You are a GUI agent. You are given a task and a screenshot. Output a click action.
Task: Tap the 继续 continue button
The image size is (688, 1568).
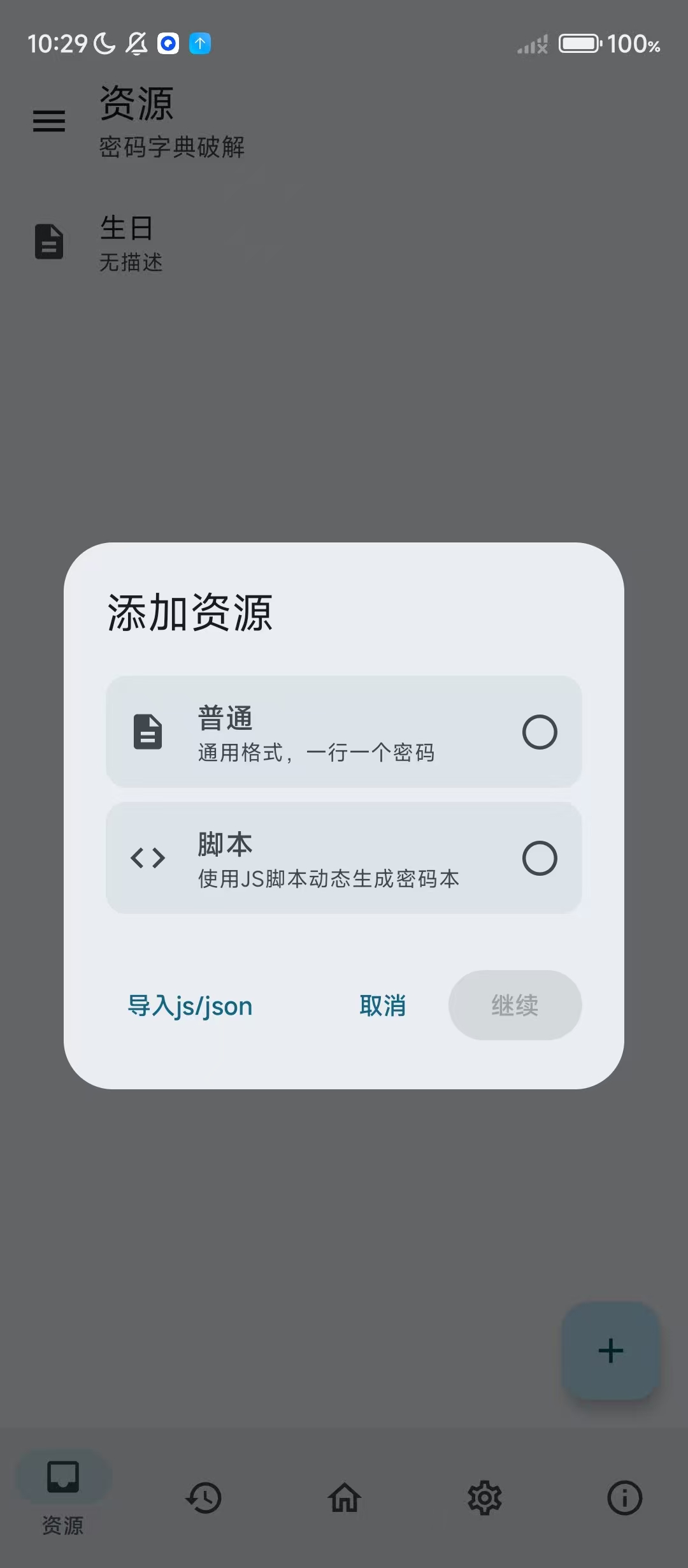tap(515, 1006)
